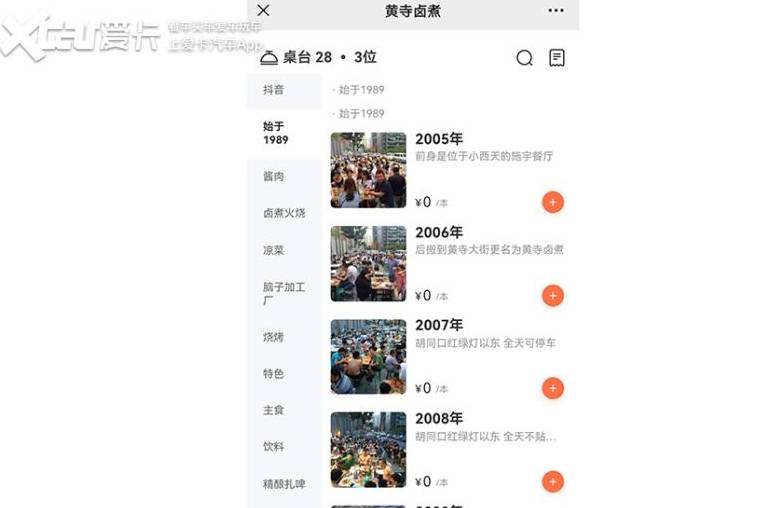Image resolution: width=761 pixels, height=508 pixels.
Task: Switch to the 抖音 category
Action: 274,90
